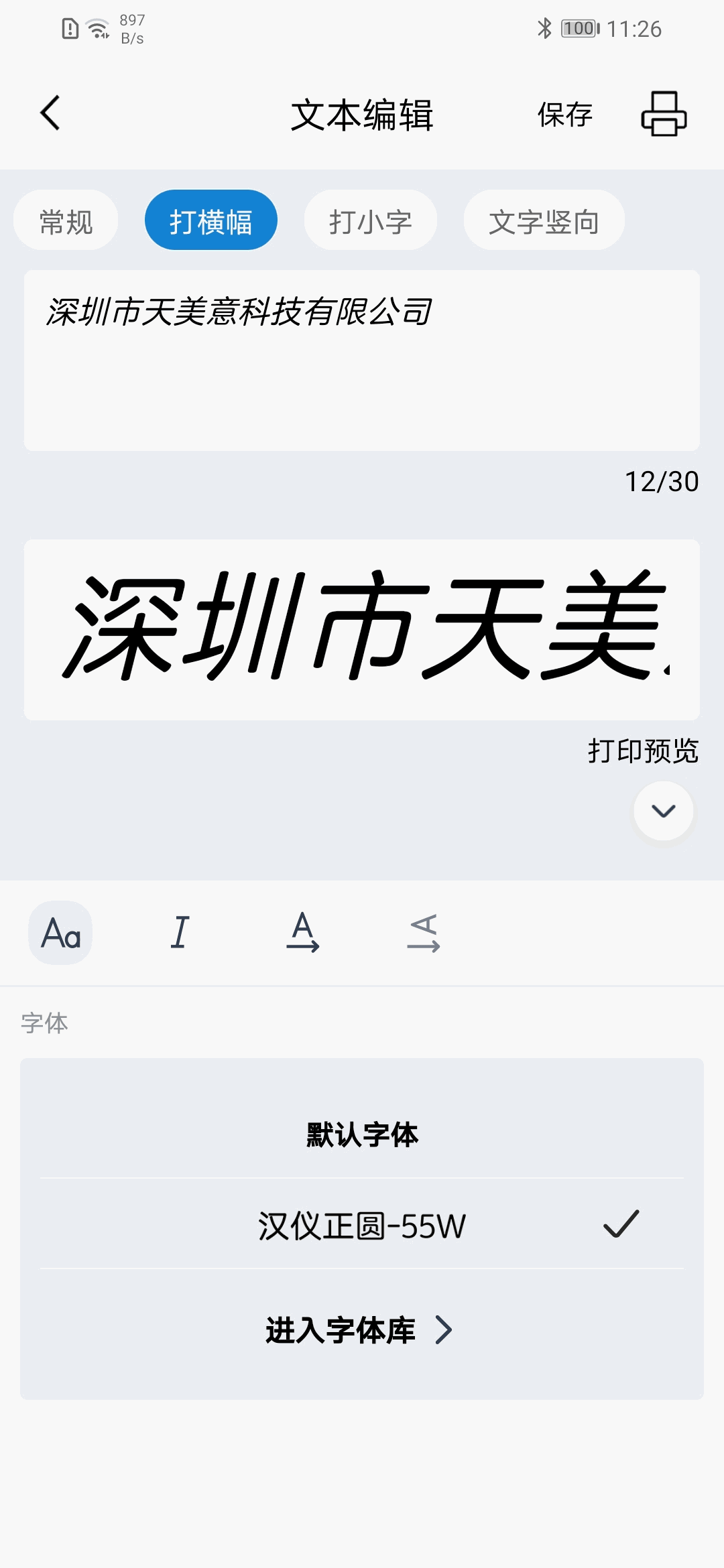Switch to the 打小字 mode tab
The width and height of the screenshot is (724, 1568).
(371, 220)
